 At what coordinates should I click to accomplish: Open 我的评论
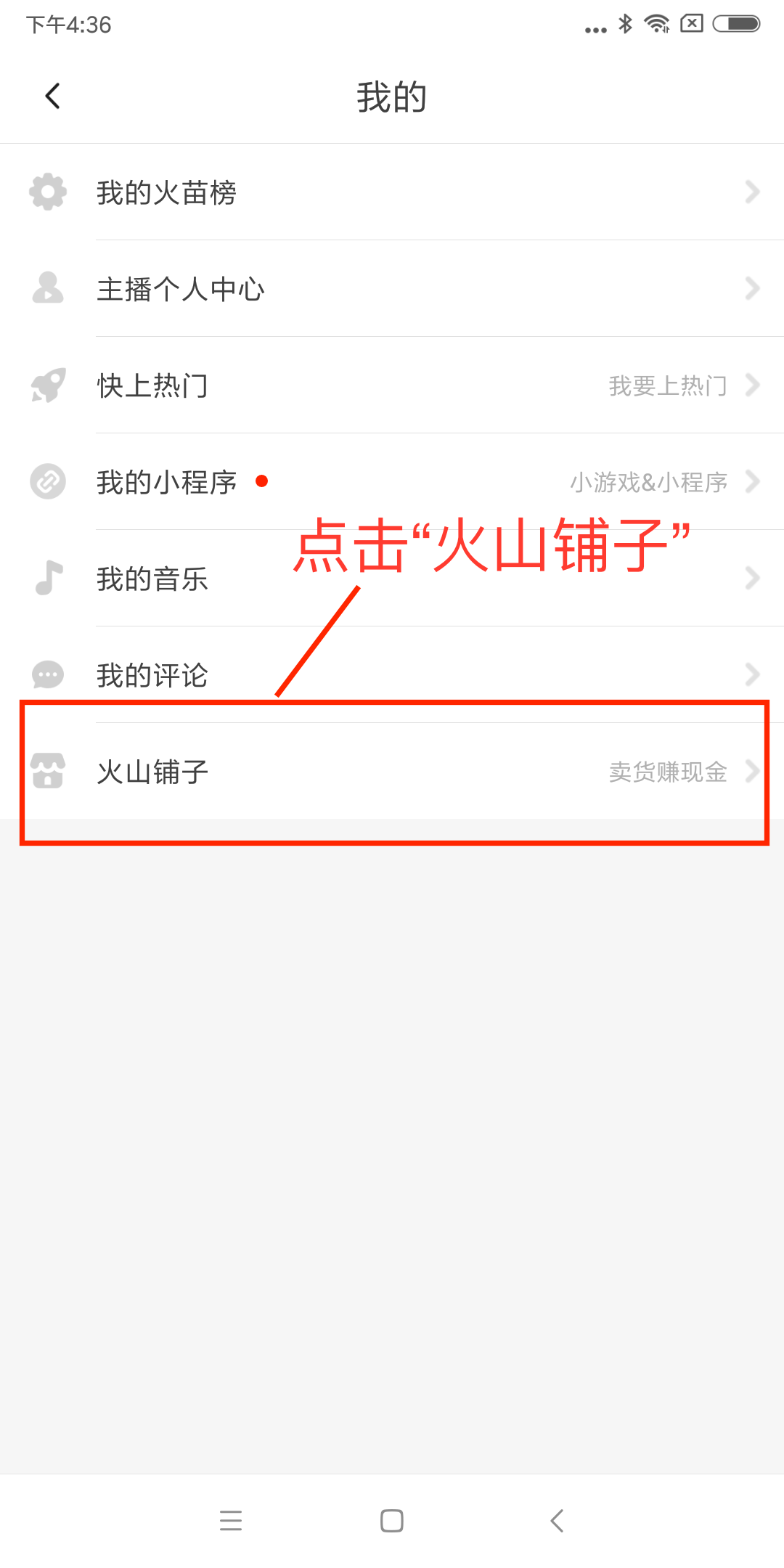[152, 675]
